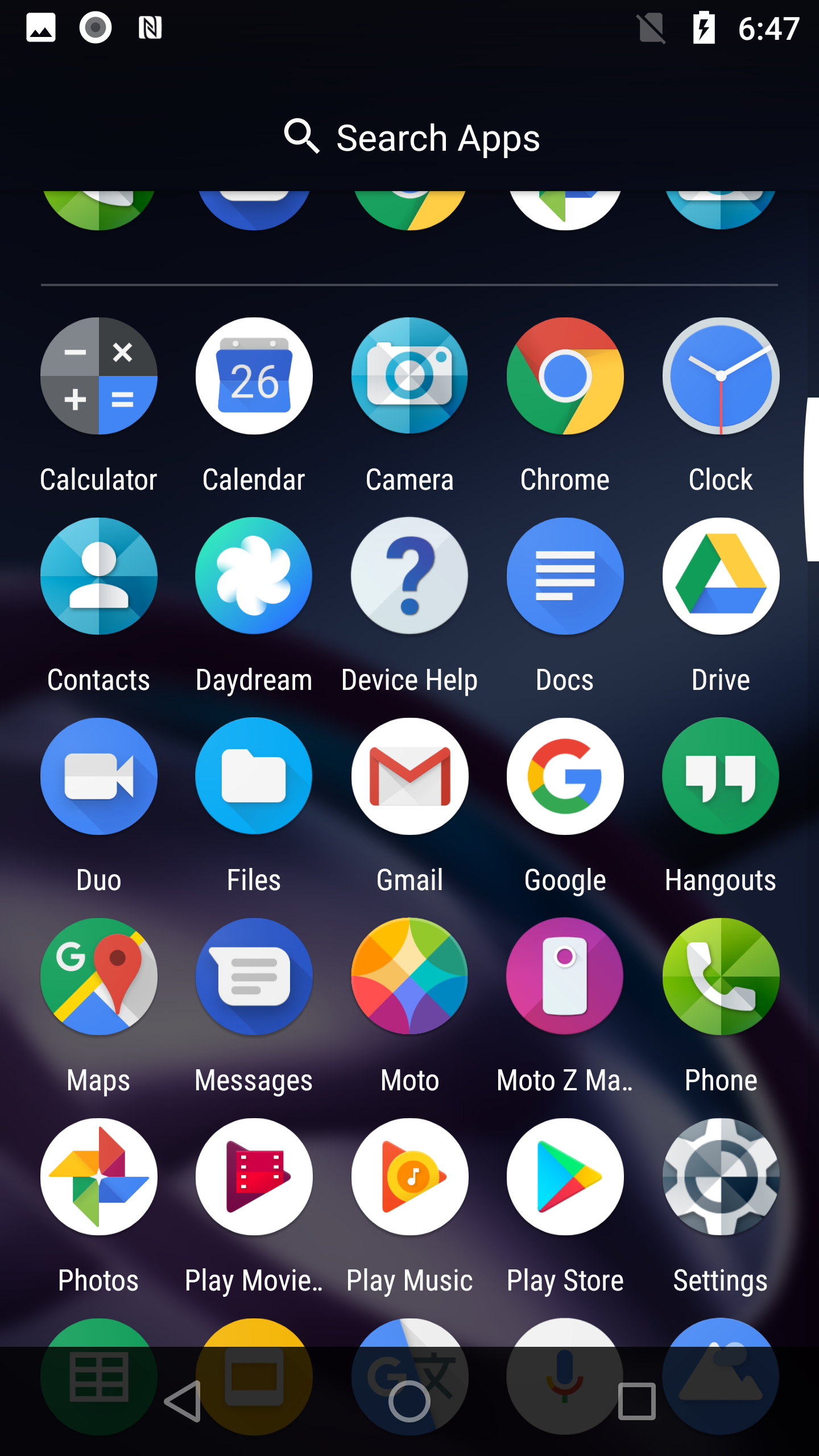Viewport: 819px width, 1456px height.
Task: Launch the Calendar app
Action: pyautogui.click(x=254, y=377)
